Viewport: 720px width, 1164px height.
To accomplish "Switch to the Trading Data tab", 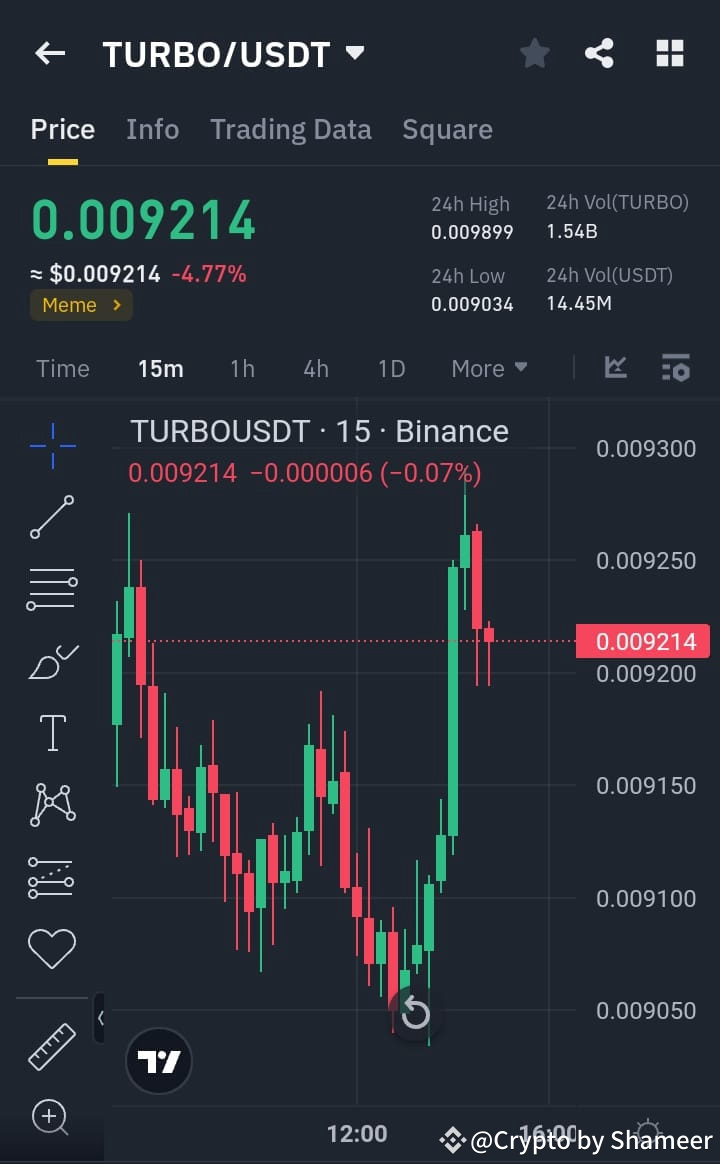I will click(x=291, y=129).
